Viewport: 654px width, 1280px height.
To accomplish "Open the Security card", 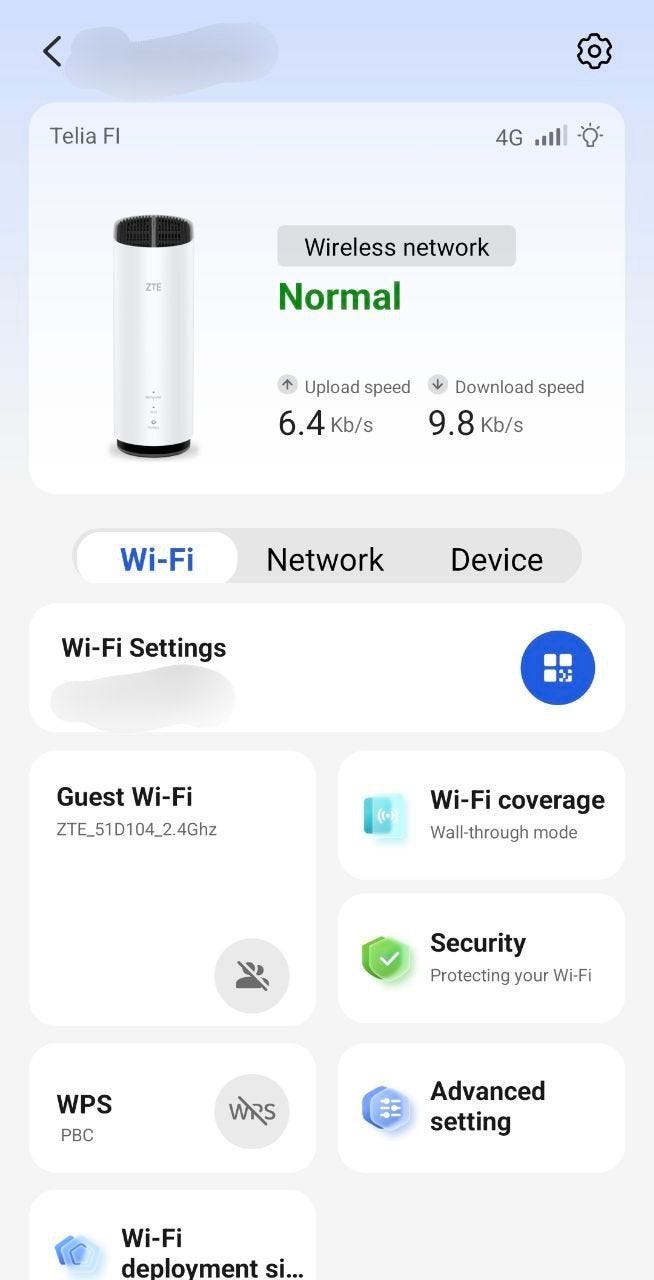I will tap(481, 958).
